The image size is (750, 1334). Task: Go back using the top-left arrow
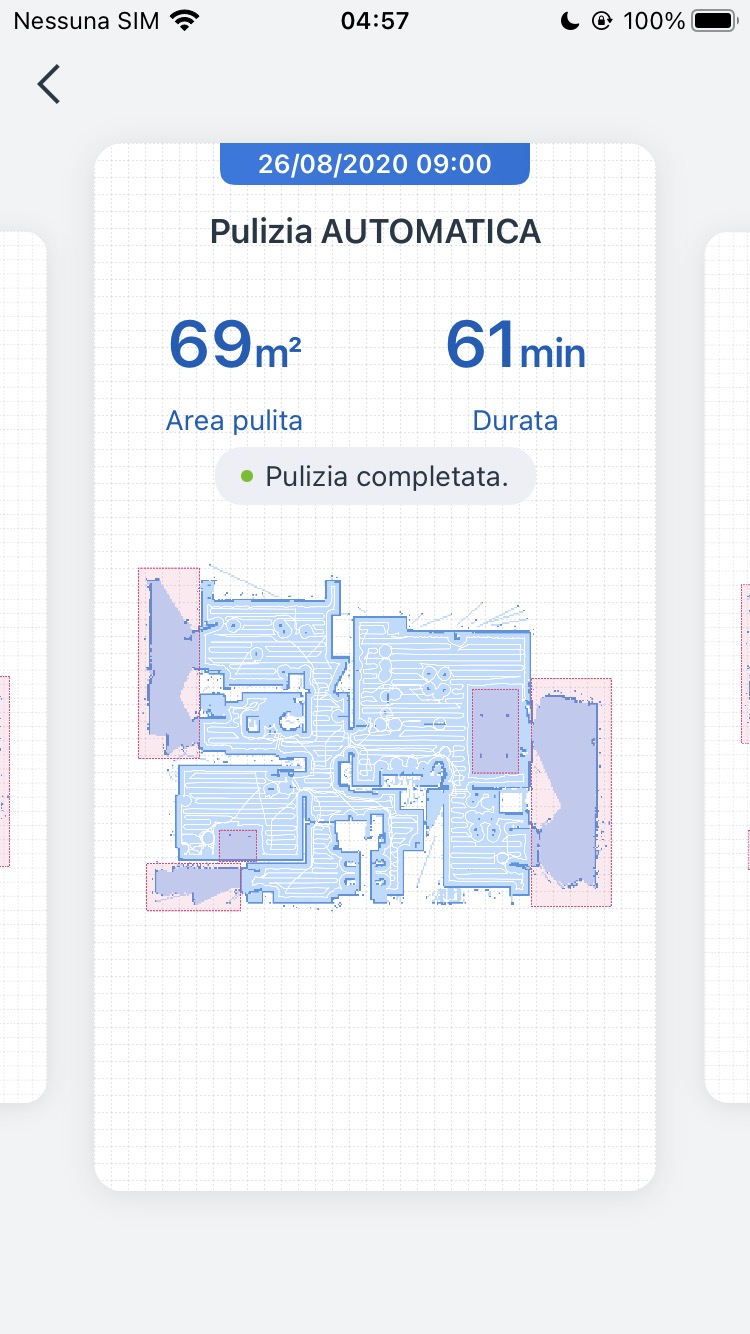pyautogui.click(x=49, y=84)
